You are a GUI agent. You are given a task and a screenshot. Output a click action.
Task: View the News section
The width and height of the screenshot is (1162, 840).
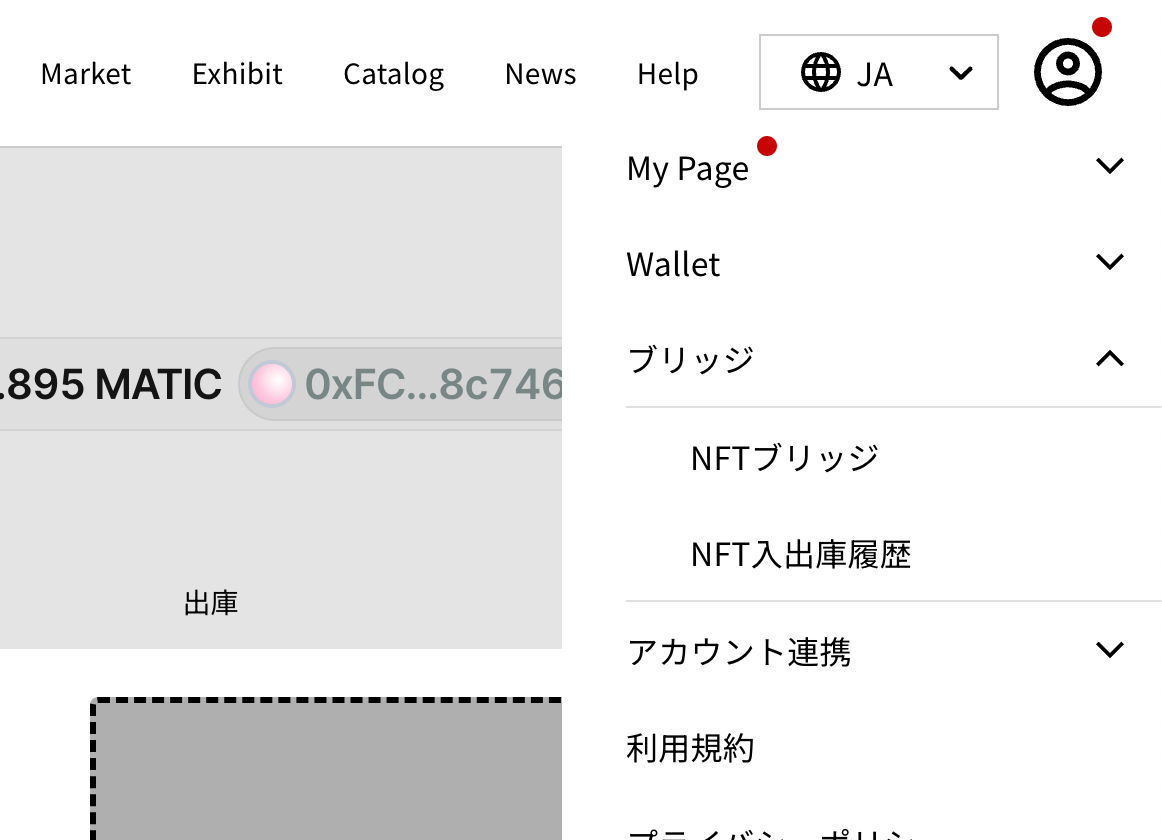coord(540,74)
